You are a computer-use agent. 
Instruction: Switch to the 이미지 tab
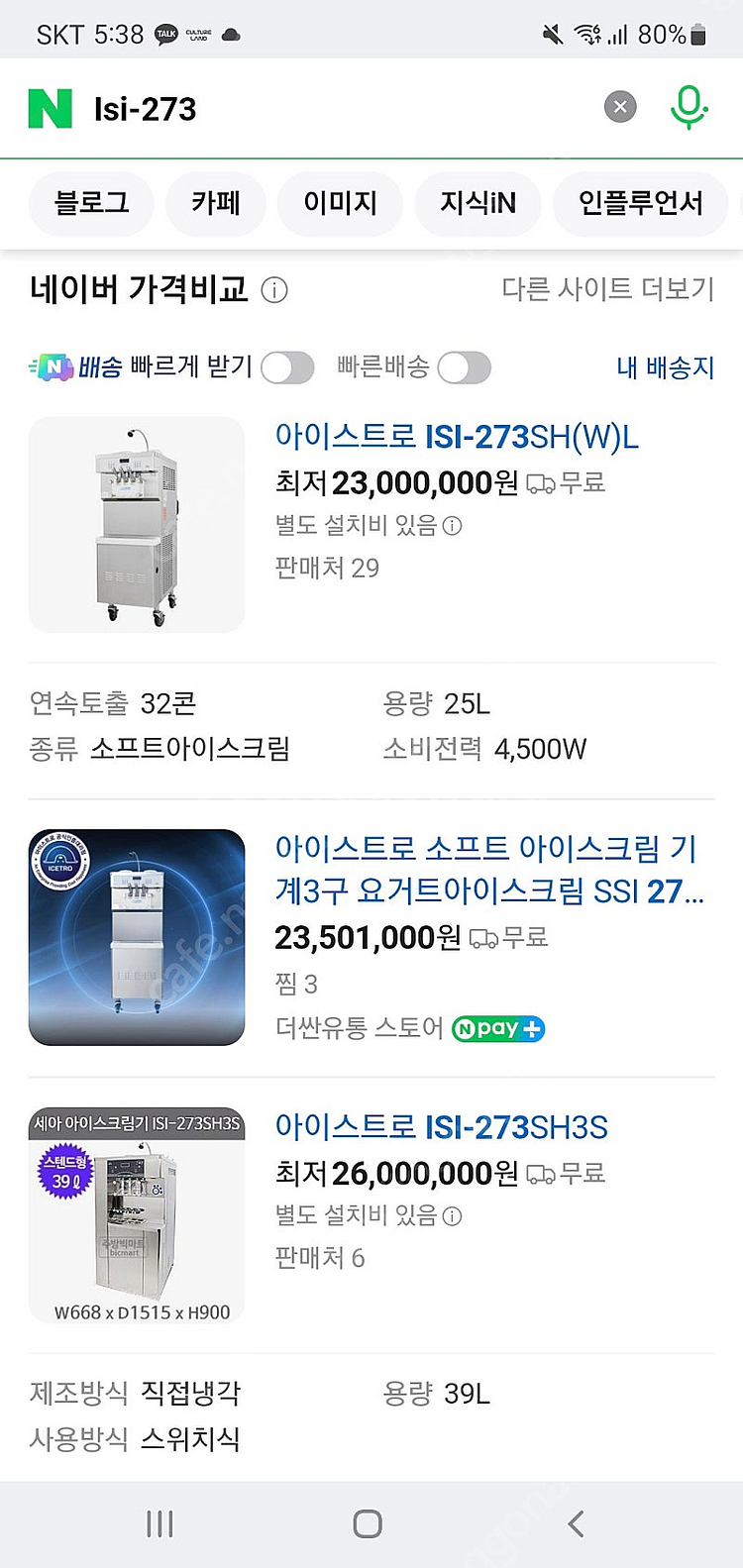[340, 203]
